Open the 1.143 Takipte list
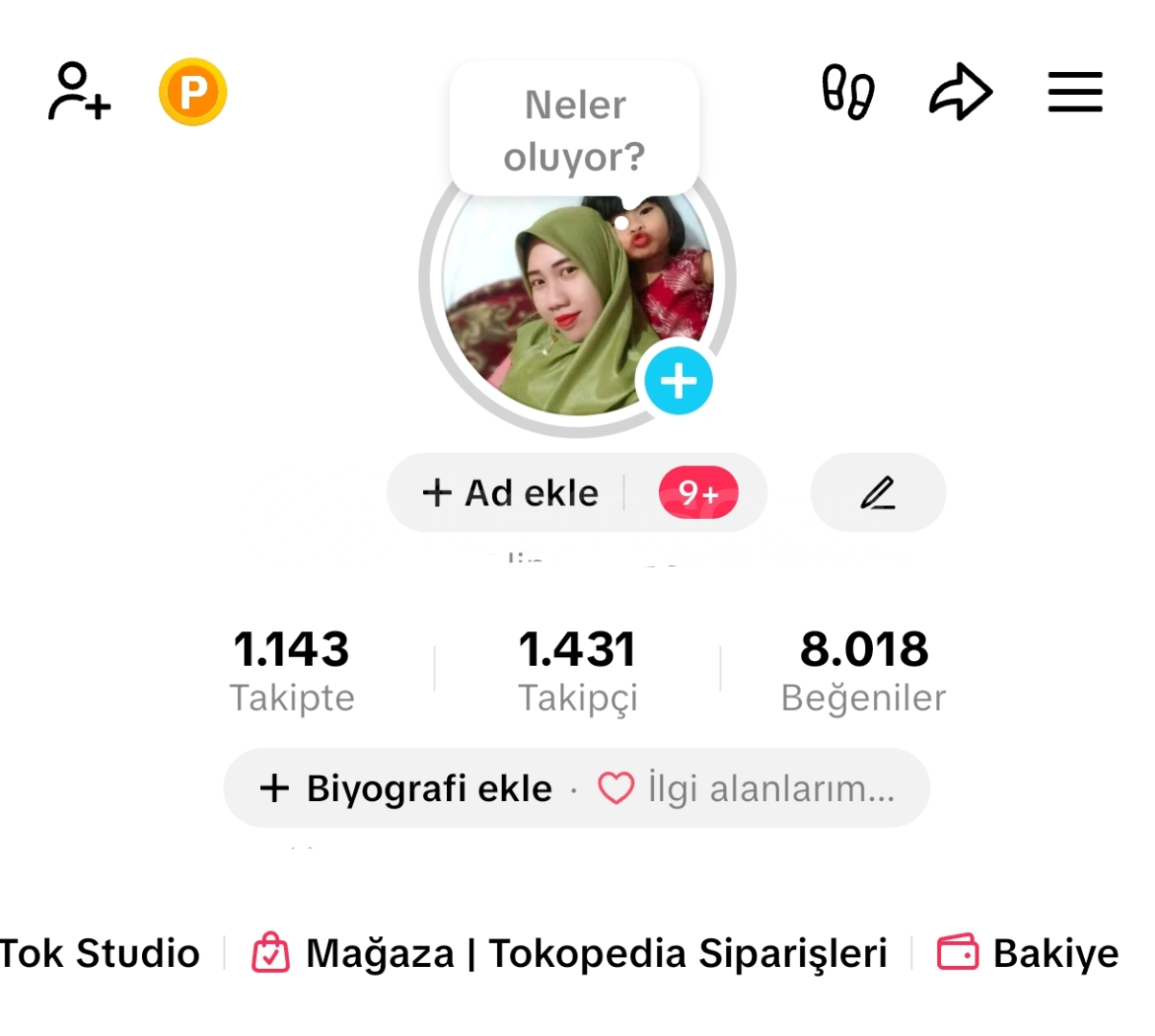This screenshot has height=1036, width=1155. click(292, 670)
